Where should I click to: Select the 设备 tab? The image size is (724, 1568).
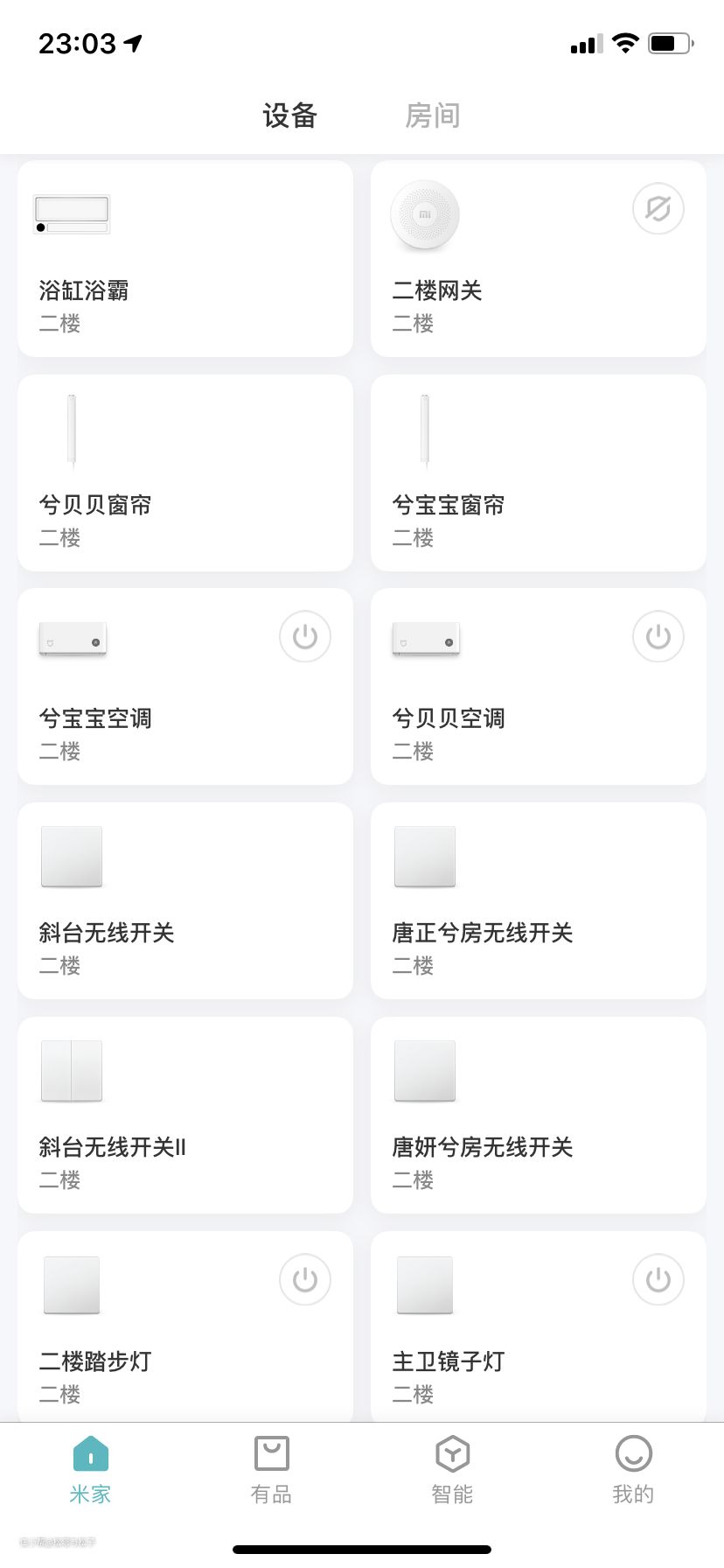coord(289,115)
